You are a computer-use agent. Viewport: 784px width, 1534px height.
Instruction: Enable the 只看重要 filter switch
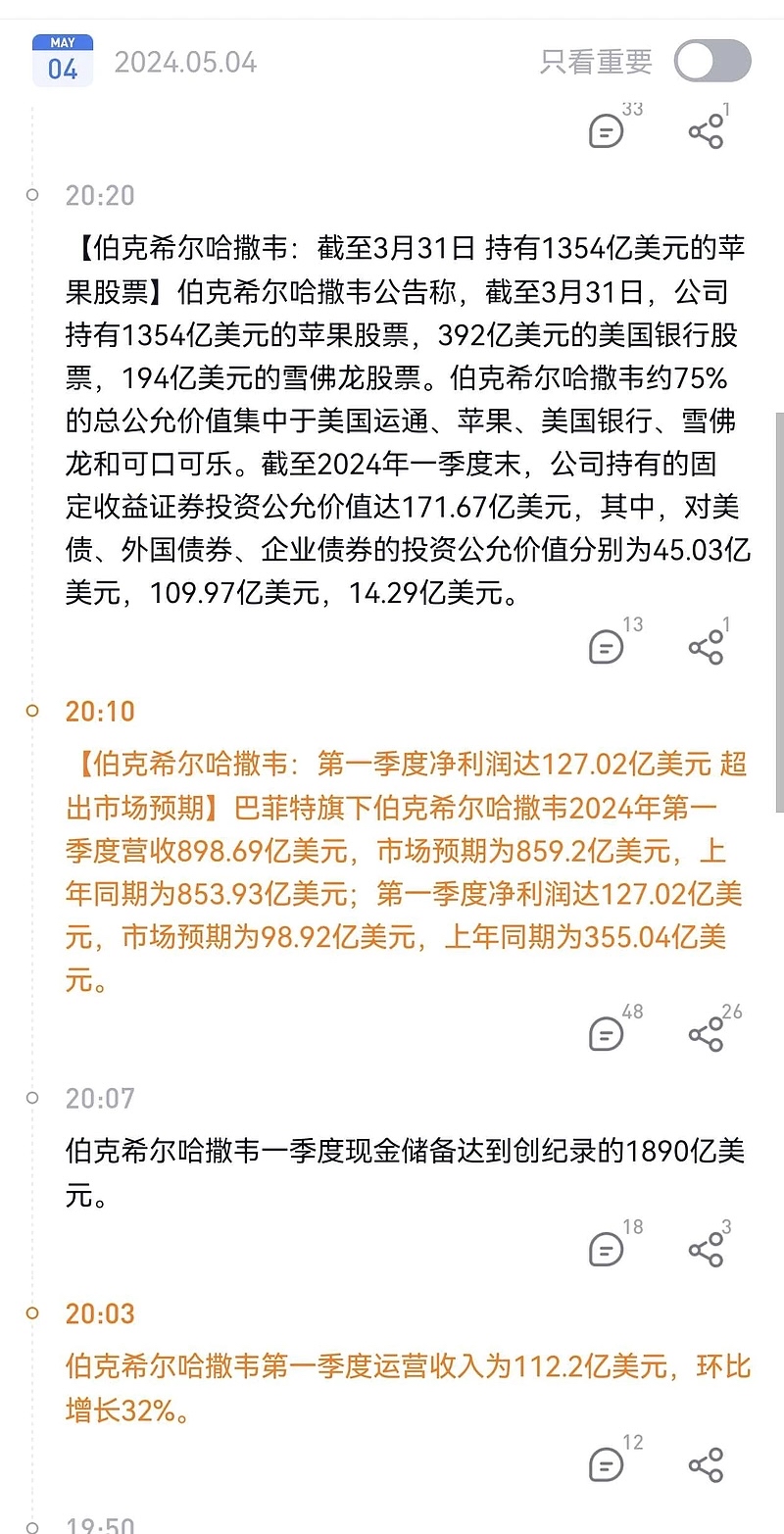click(x=711, y=60)
